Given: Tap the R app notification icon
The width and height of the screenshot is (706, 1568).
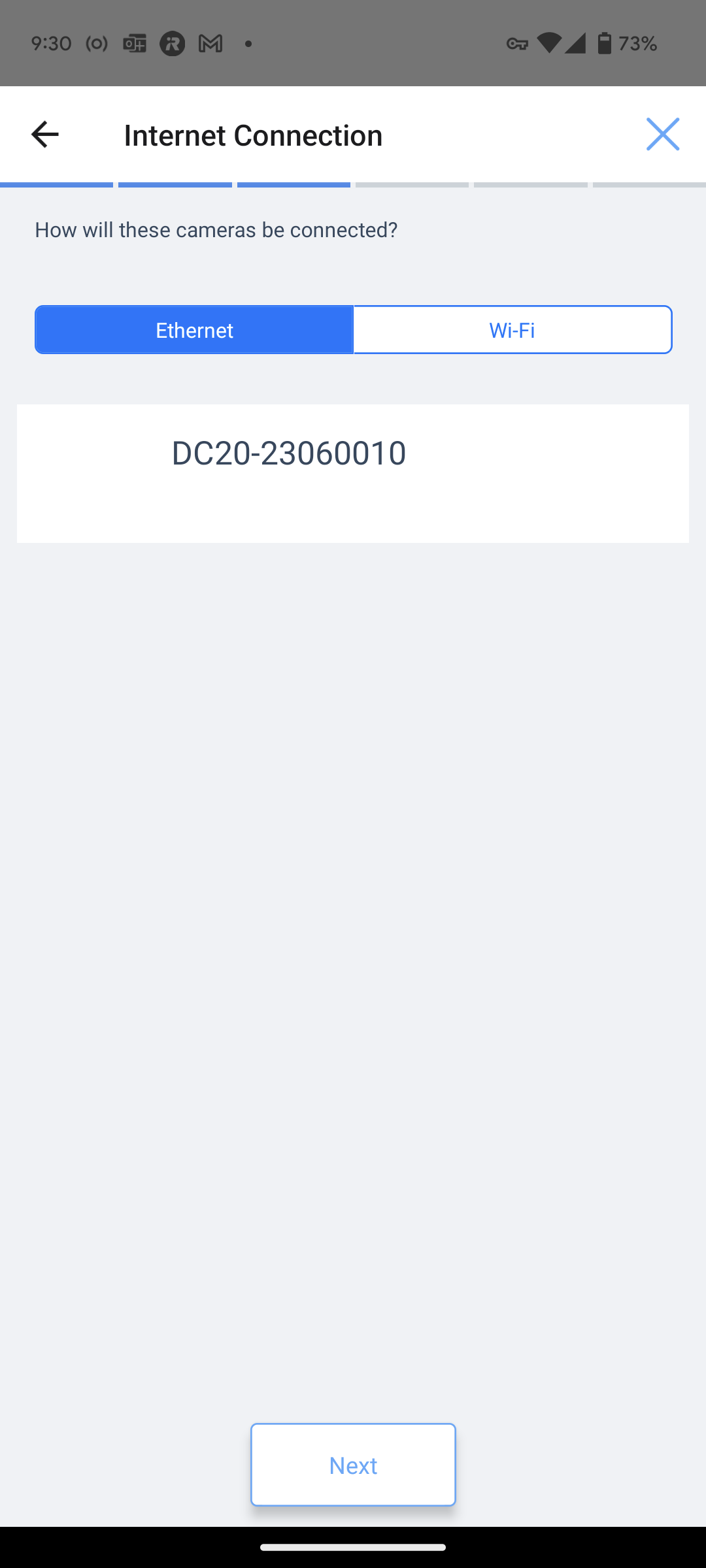Looking at the screenshot, I should pos(172,43).
